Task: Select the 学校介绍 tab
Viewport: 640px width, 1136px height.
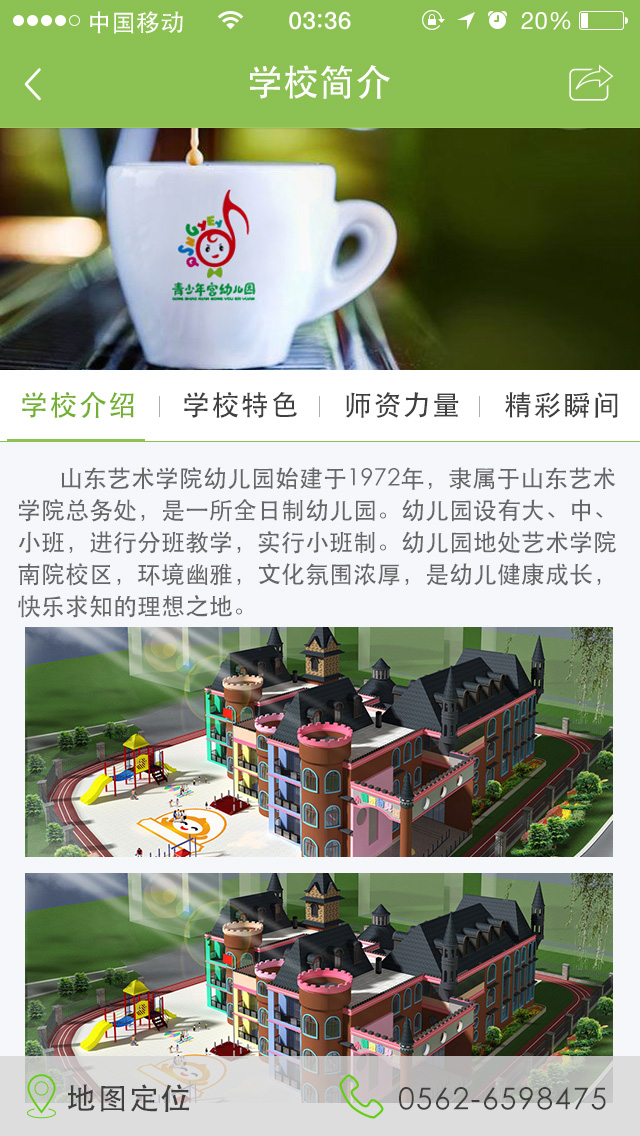Action: click(78, 406)
